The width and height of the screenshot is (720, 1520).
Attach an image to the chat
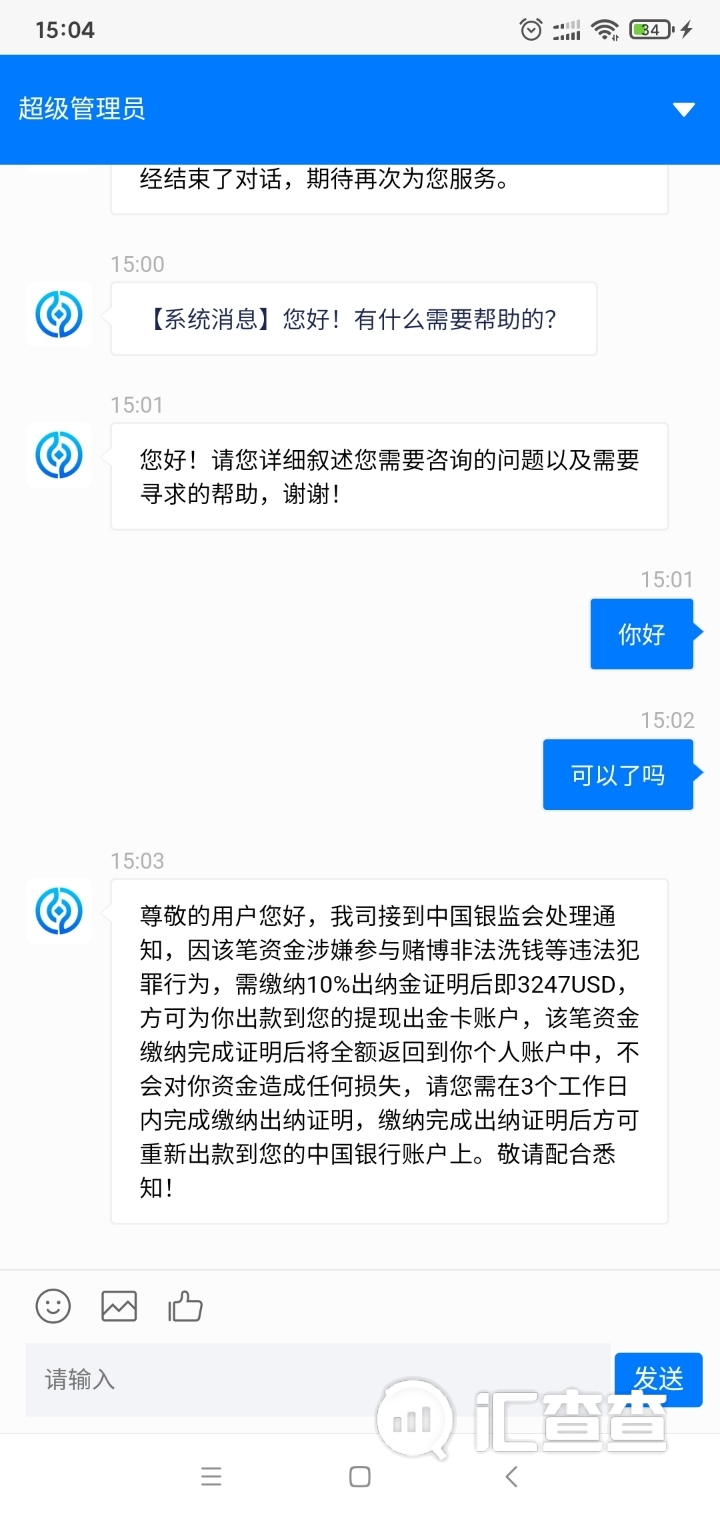click(119, 1306)
